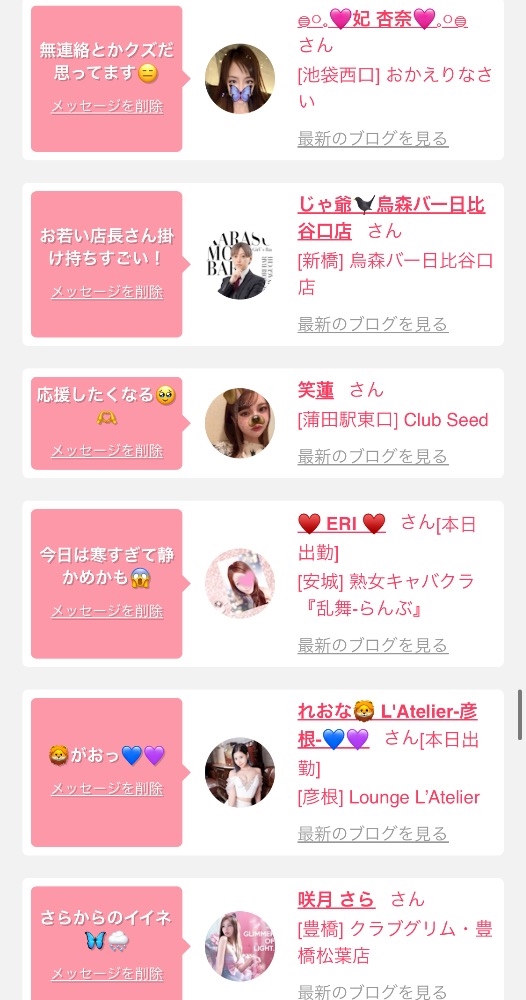Open 笑蓮's profile link
The width and height of the screenshot is (526, 1000).
tap(316, 390)
